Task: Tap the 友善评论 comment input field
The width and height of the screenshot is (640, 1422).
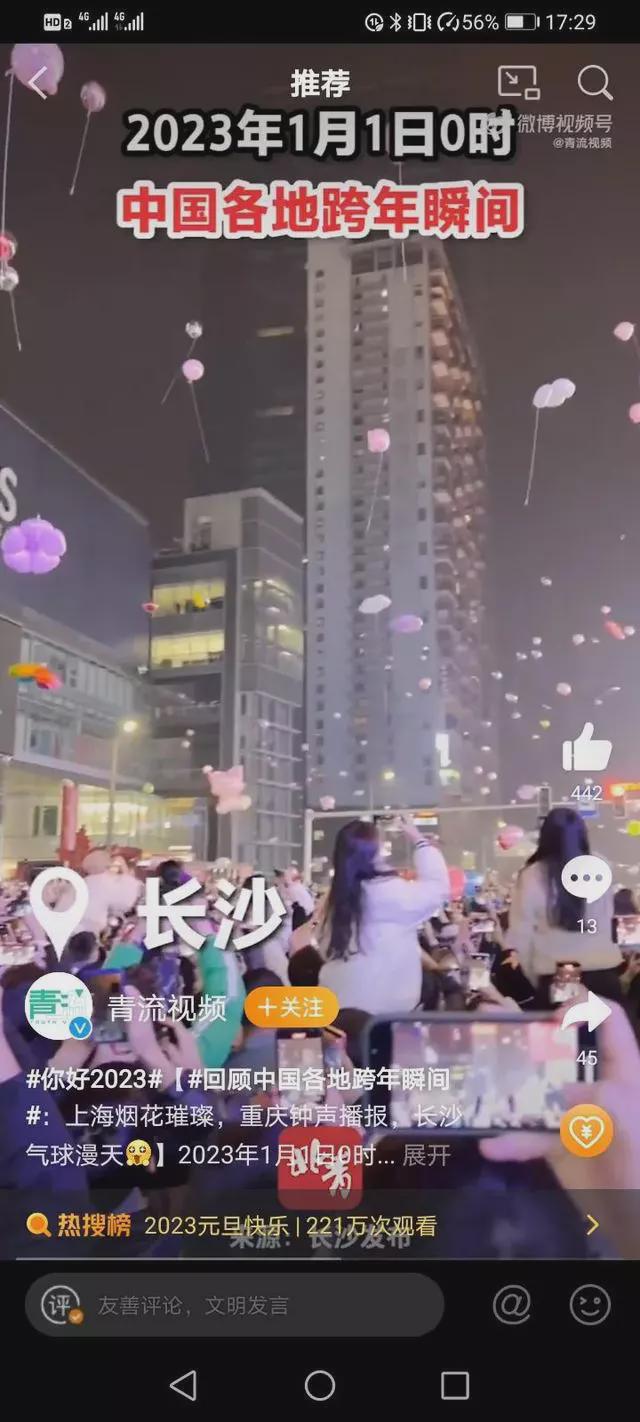Action: point(235,1305)
